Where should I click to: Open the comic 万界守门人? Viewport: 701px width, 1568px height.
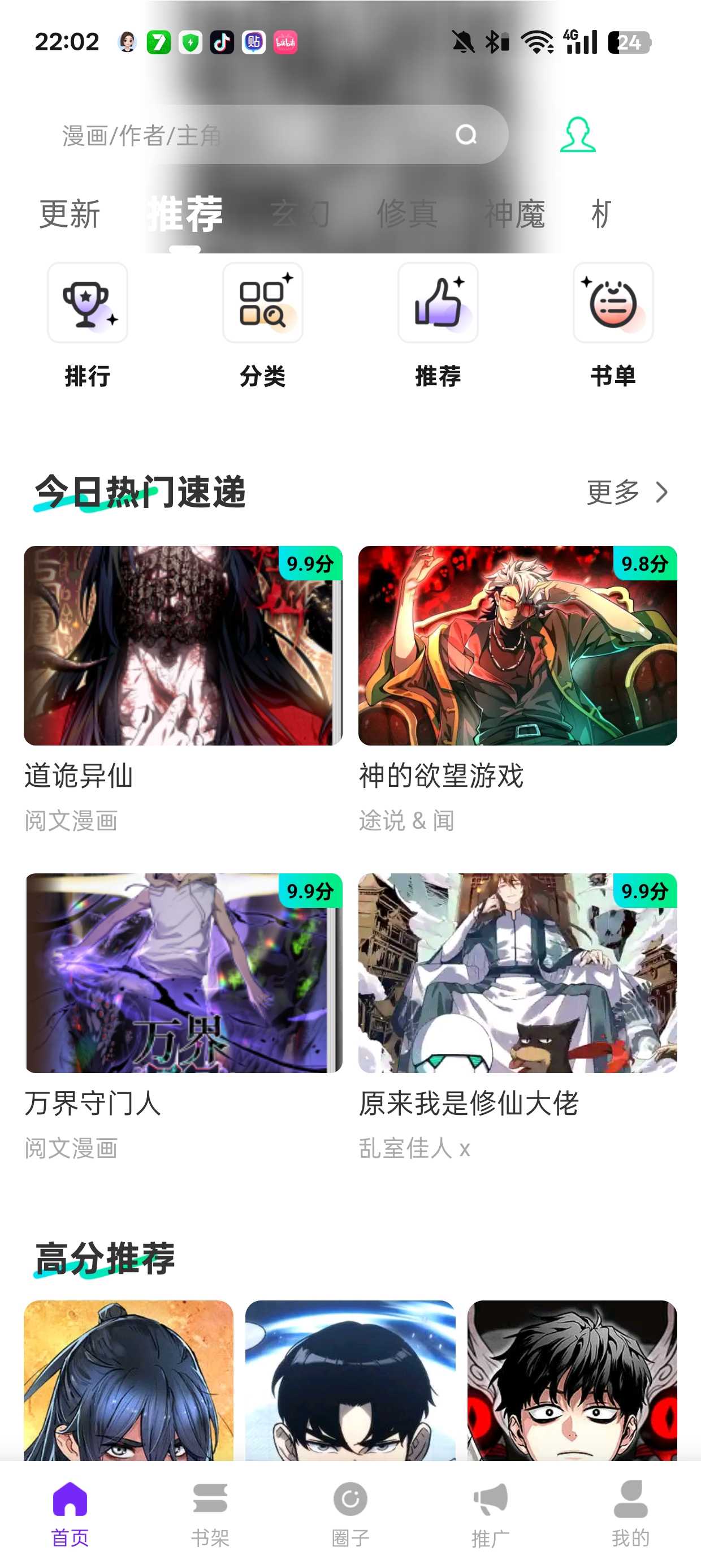tap(183, 973)
